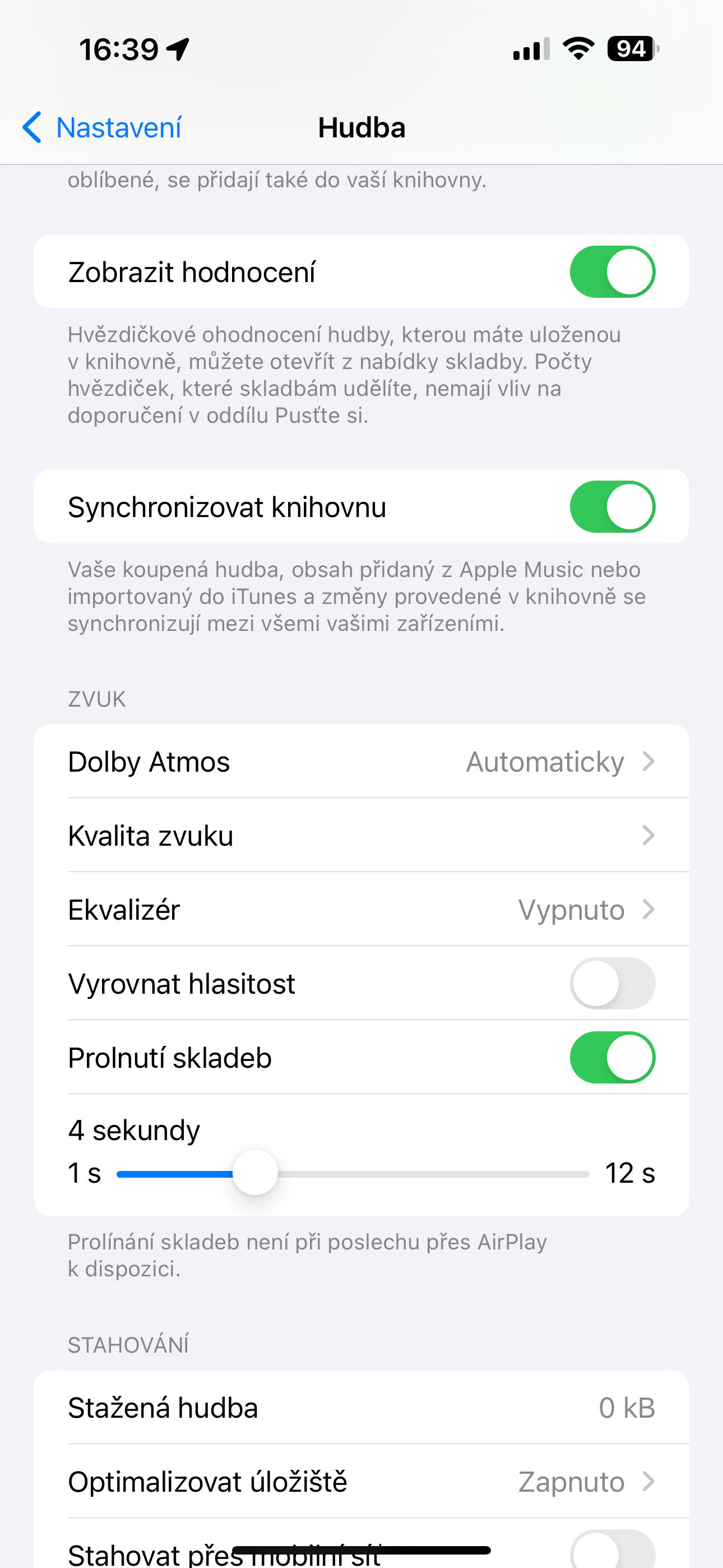
Task: Open Optimalizovat úložiště settings
Action: (x=361, y=1482)
